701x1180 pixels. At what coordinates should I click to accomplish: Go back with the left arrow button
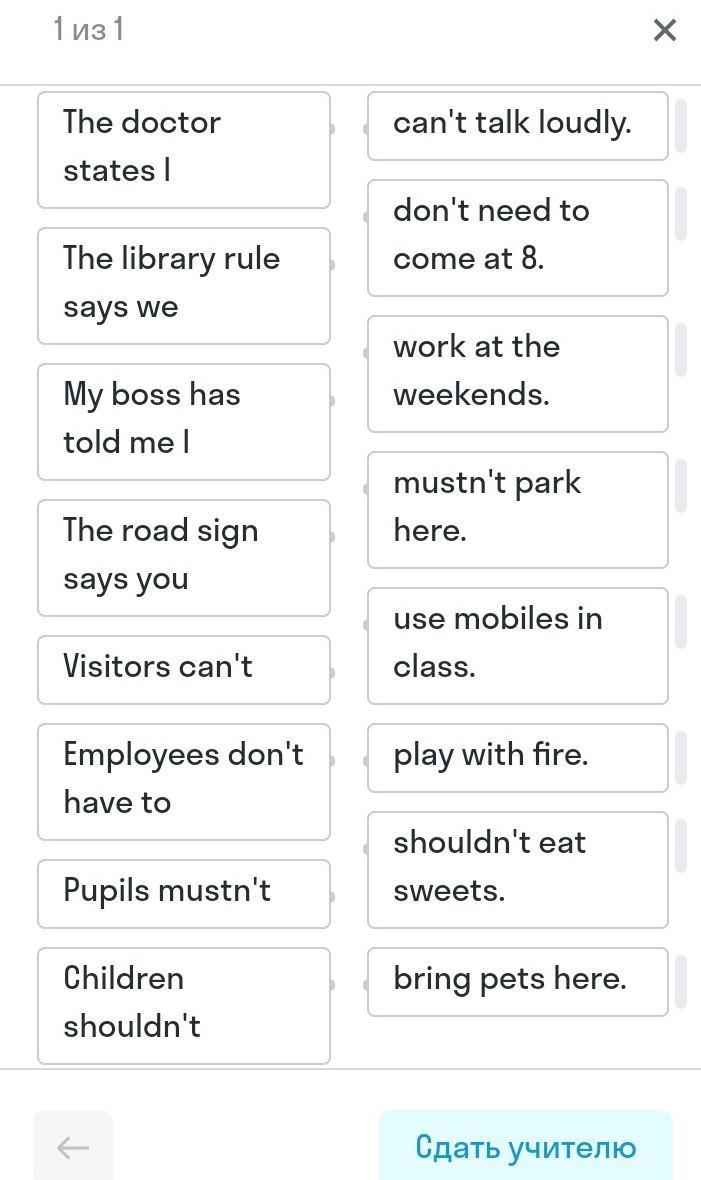pos(73,1146)
